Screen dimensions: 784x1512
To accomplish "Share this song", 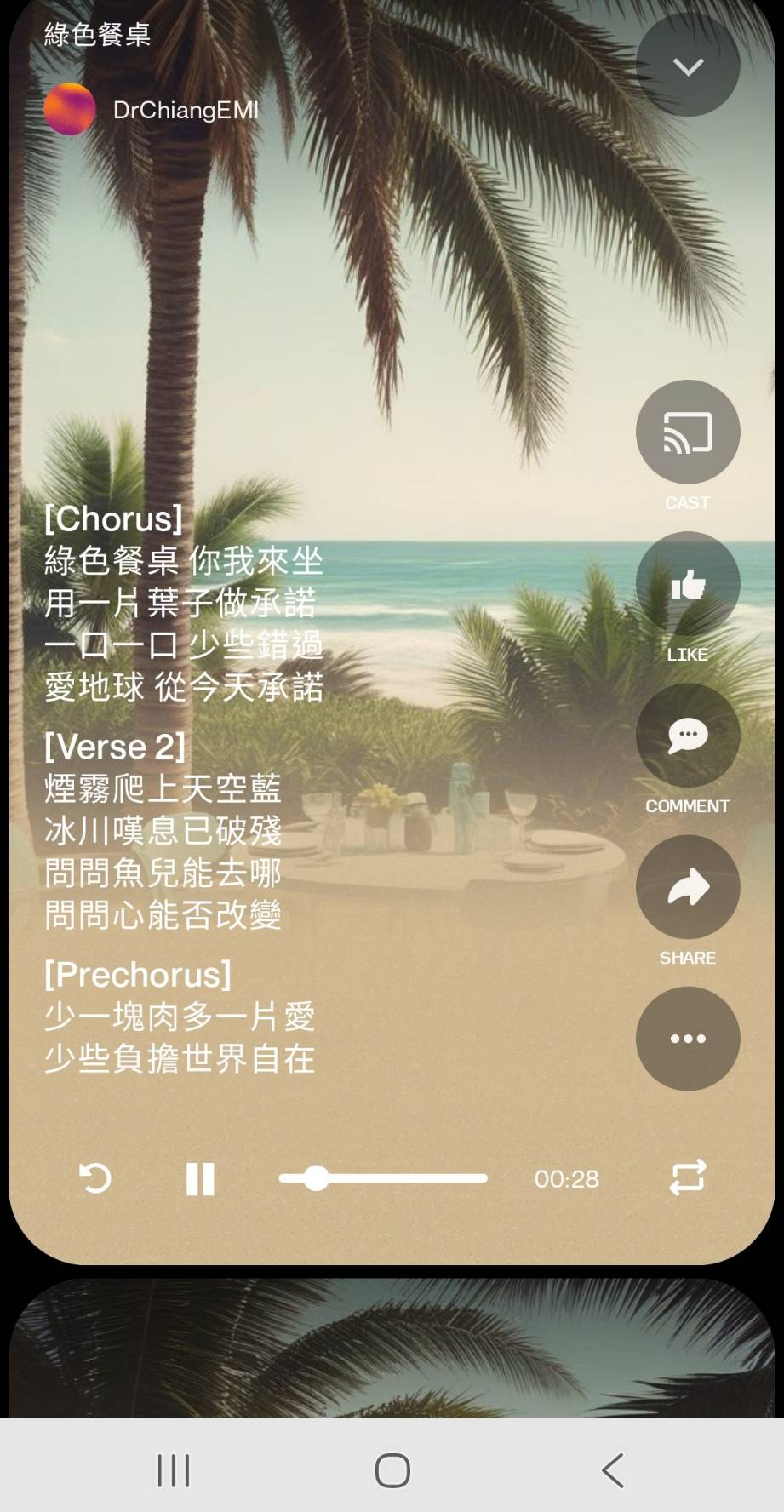I will [688, 887].
